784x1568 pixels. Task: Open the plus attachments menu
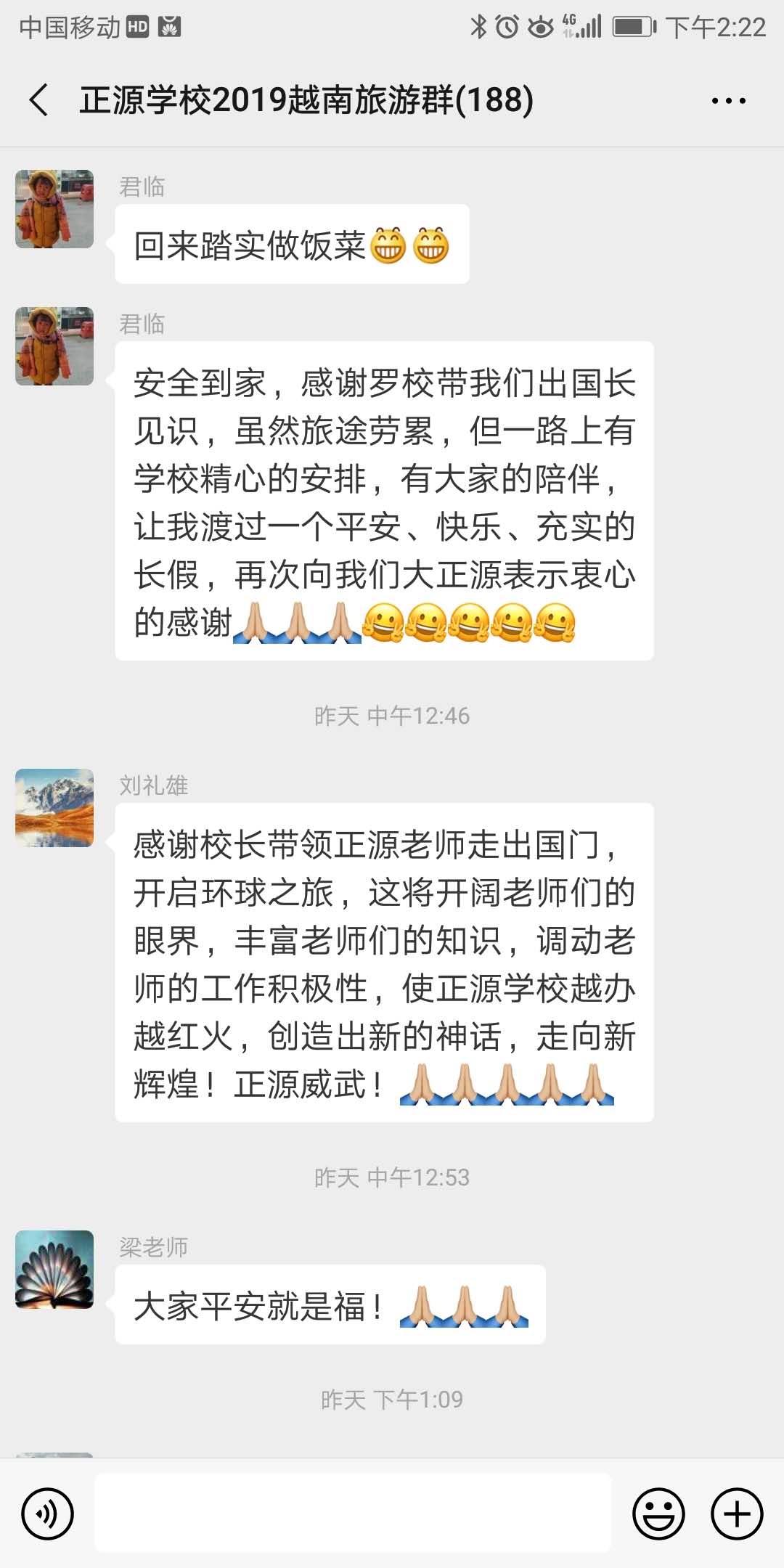[737, 1514]
